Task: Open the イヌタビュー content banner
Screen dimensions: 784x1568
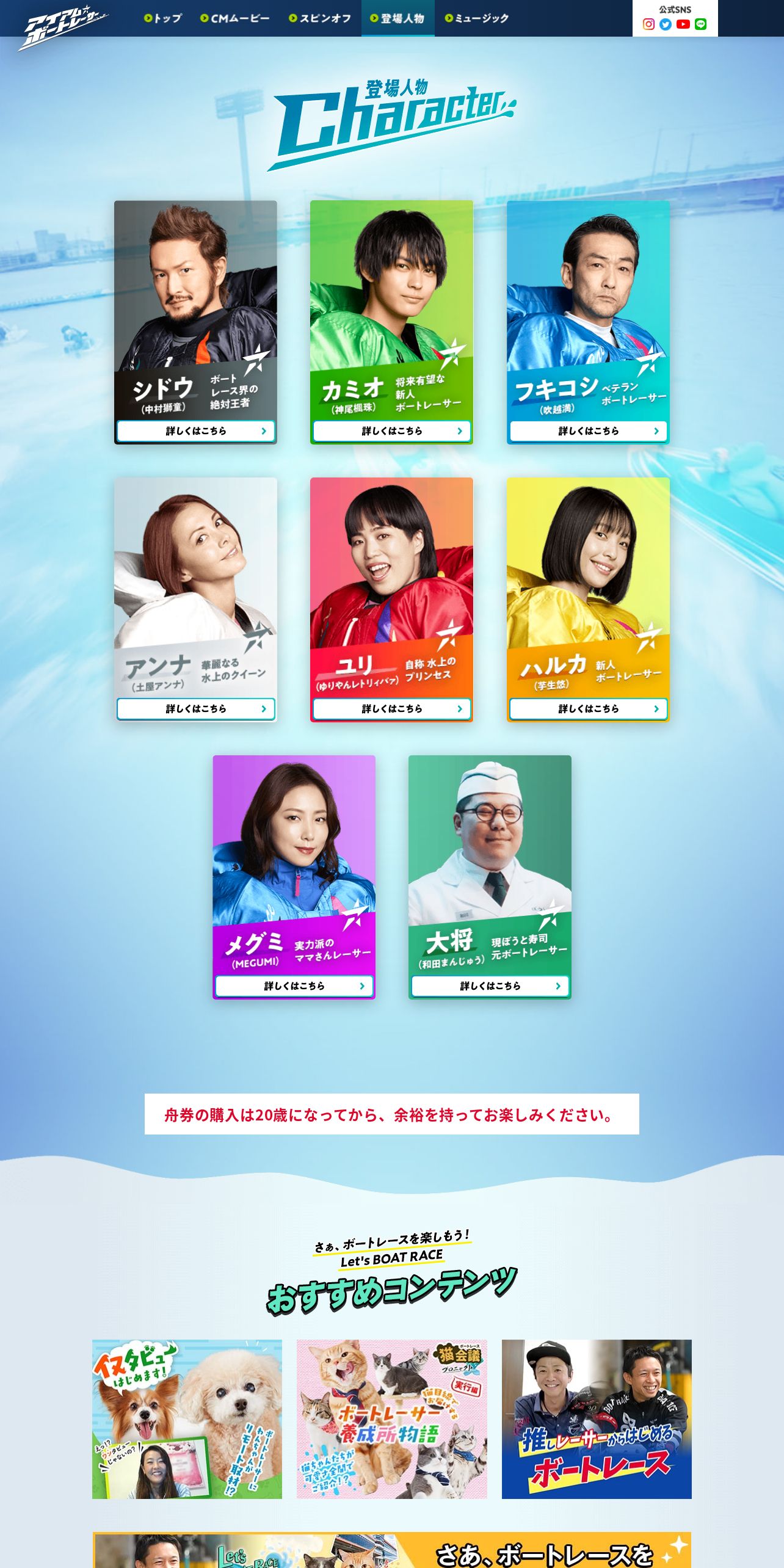Action: click(187, 1419)
